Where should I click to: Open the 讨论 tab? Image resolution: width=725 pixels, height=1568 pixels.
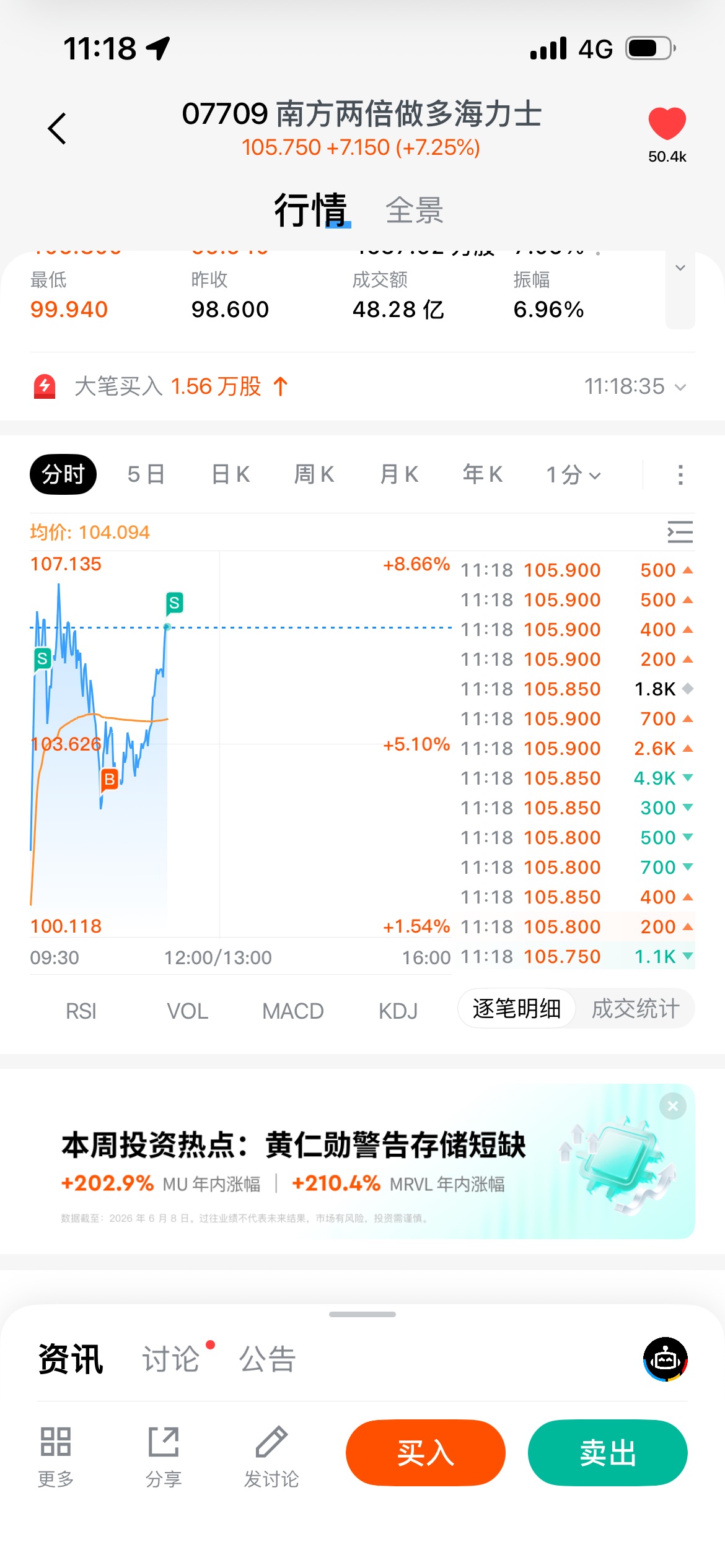click(171, 1359)
